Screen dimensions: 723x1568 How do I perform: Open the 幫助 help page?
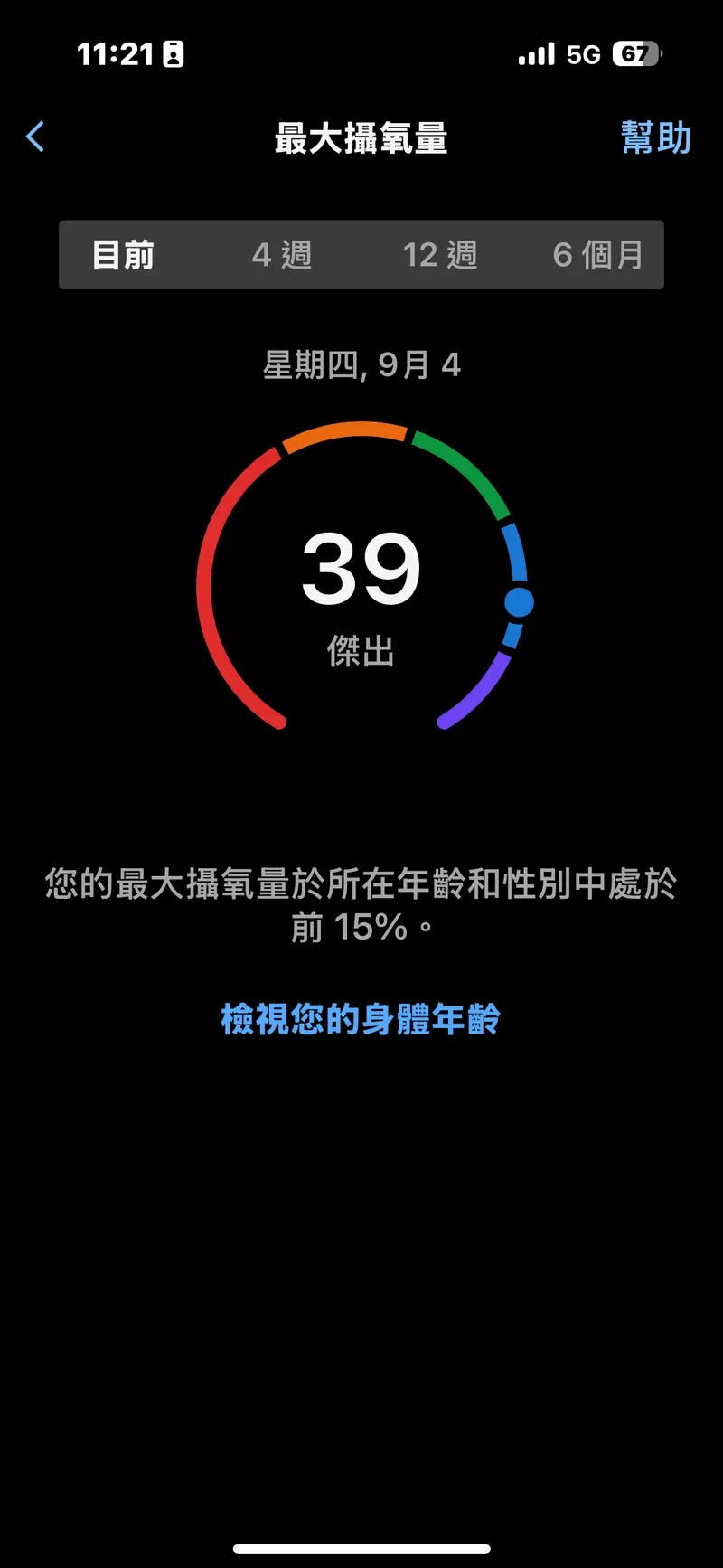pos(655,138)
